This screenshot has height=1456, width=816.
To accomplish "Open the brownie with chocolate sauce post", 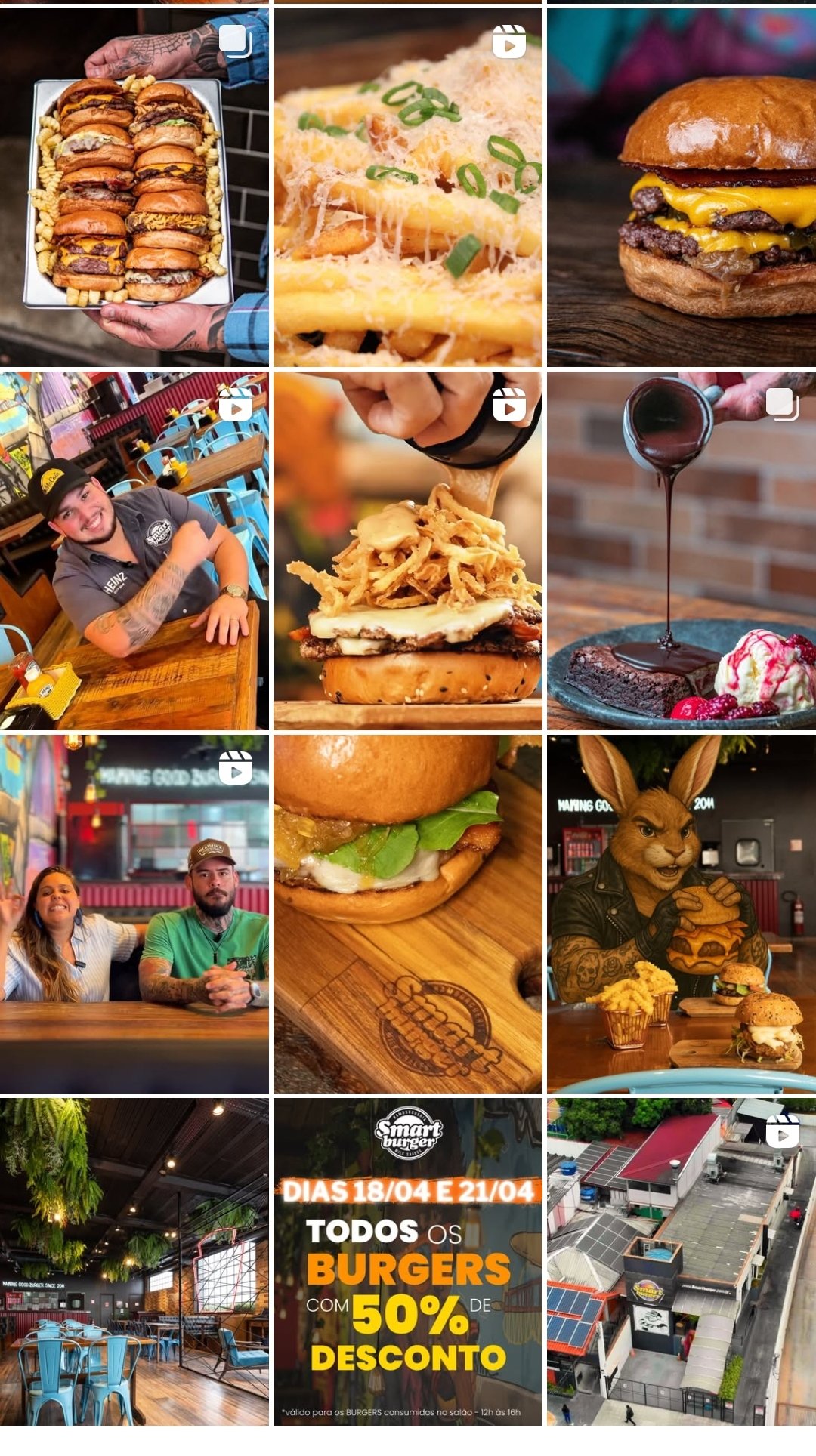I will pyautogui.click(x=682, y=551).
